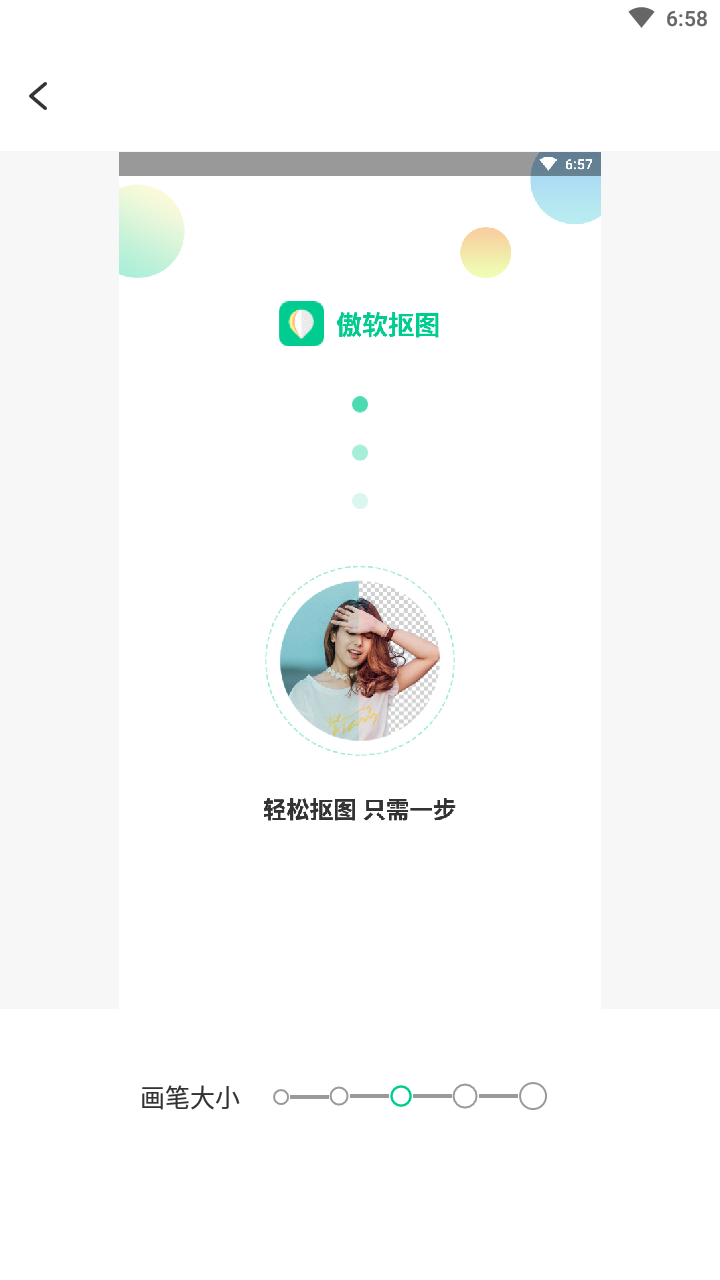This screenshot has width=720, height=1280.
Task: Tap the first green loading dot
Action: 360,404
